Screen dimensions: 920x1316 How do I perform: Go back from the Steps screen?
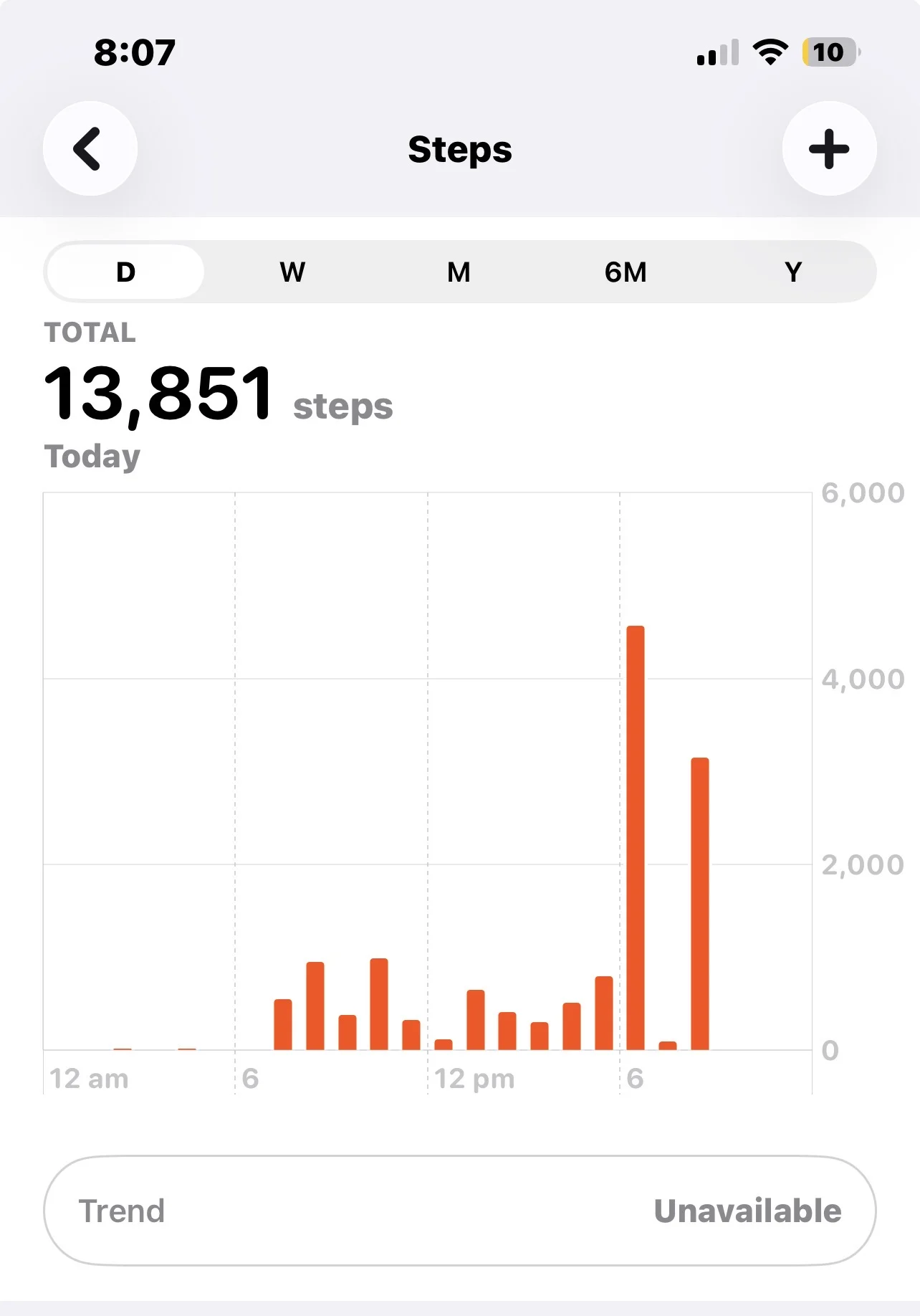(x=90, y=148)
